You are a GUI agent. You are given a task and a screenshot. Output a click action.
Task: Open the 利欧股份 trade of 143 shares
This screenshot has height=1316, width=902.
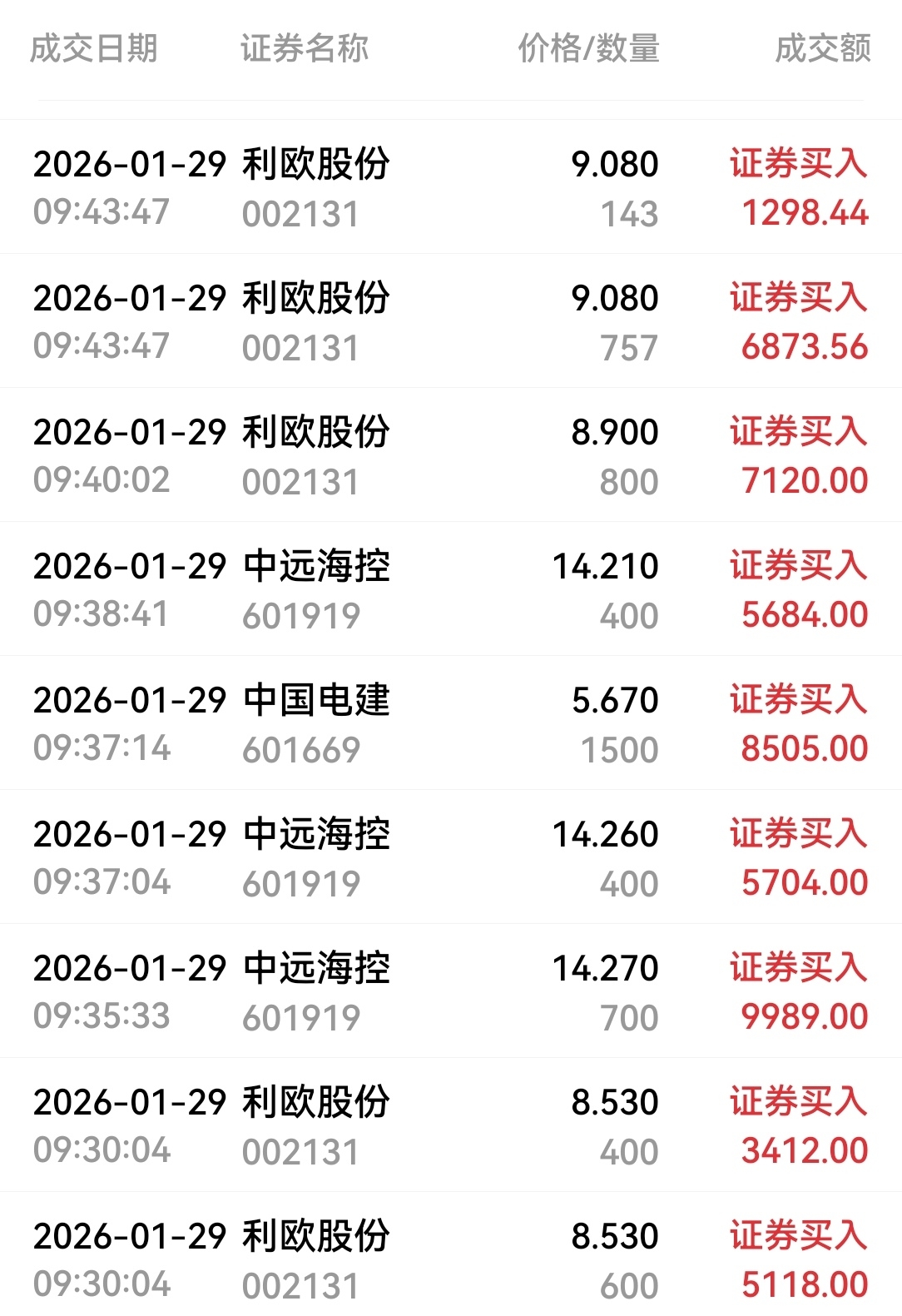(451, 187)
